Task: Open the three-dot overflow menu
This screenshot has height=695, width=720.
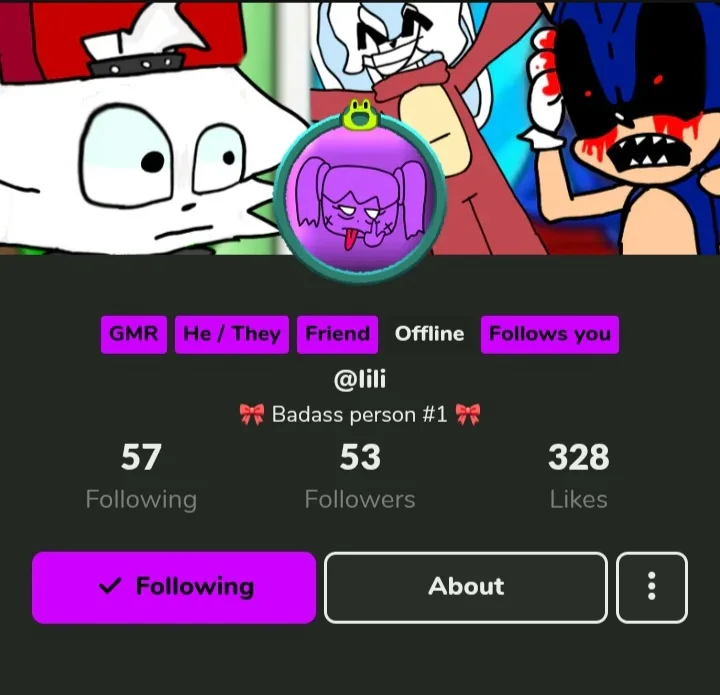Action: click(x=652, y=587)
